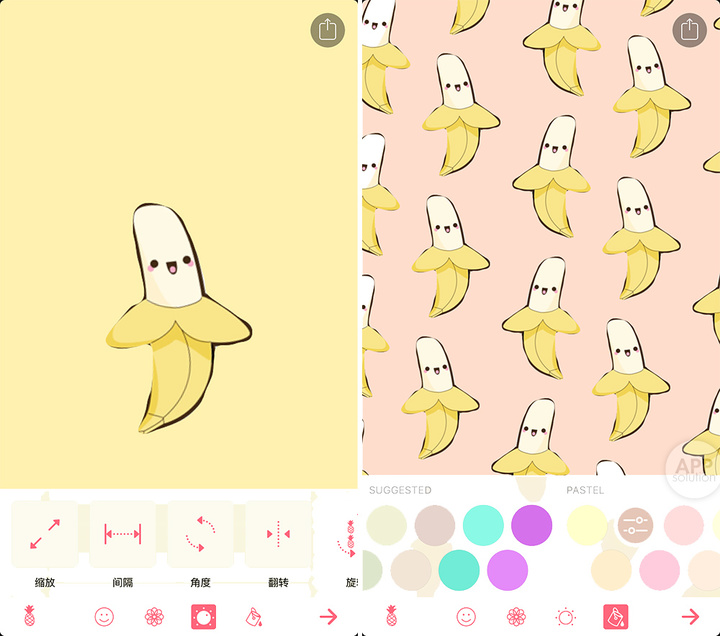Switch to flower tab on pink pattern screen
720x636 pixels.
[x=516, y=617]
